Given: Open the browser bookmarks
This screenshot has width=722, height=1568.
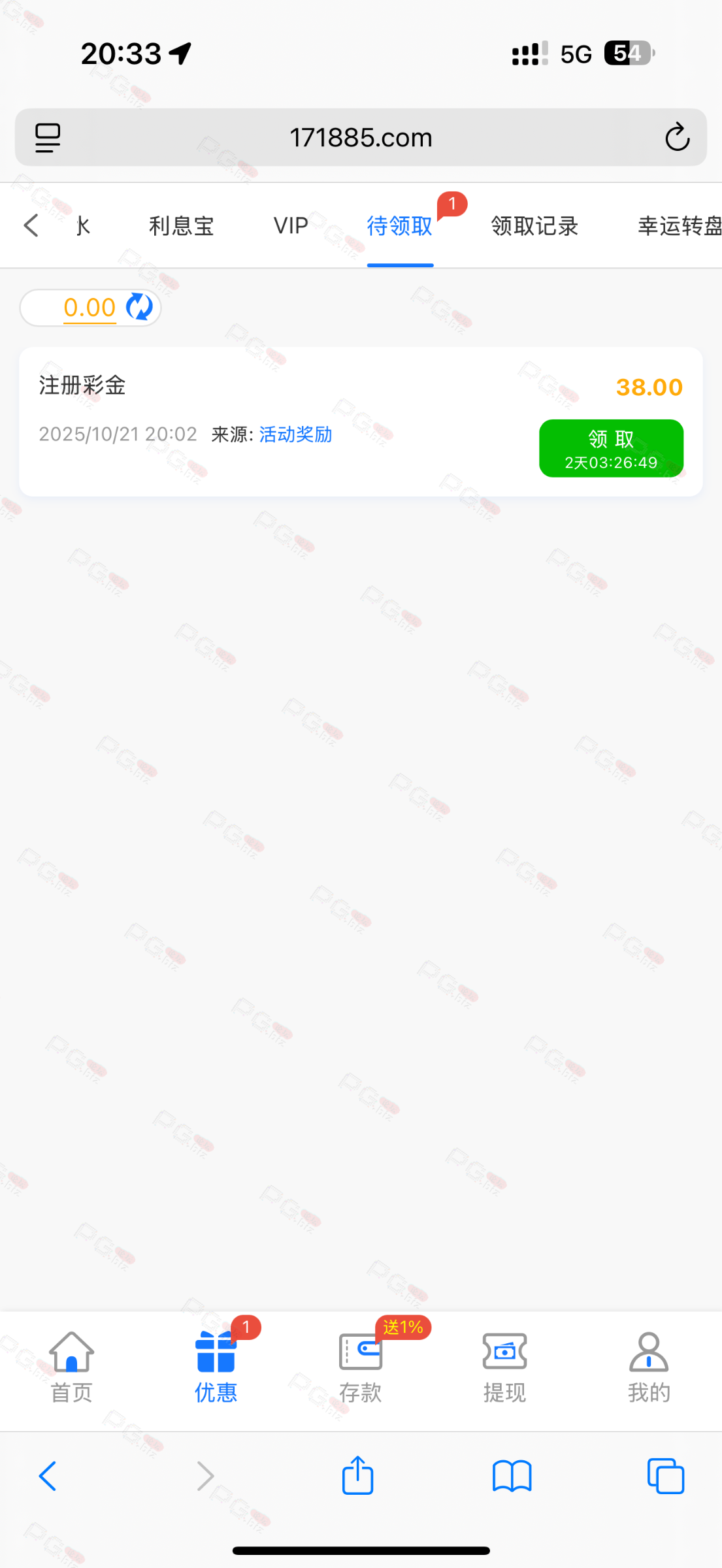Looking at the screenshot, I should [x=512, y=1476].
